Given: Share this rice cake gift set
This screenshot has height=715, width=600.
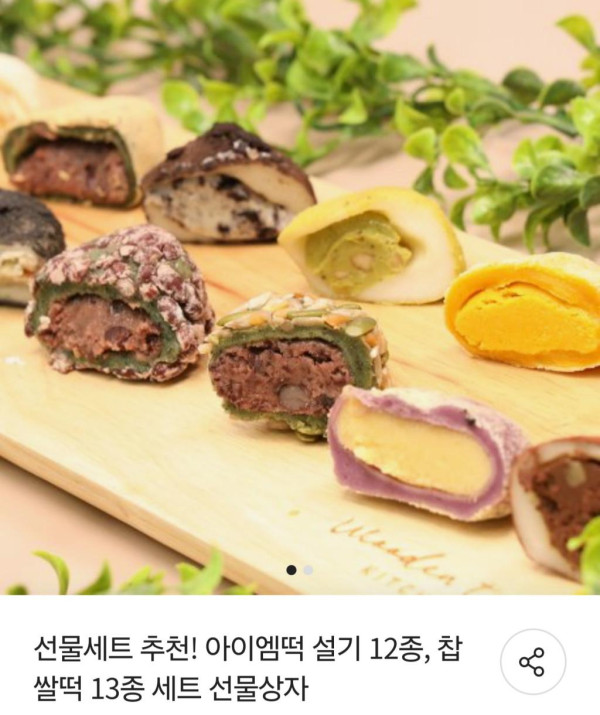Looking at the screenshot, I should (533, 661).
